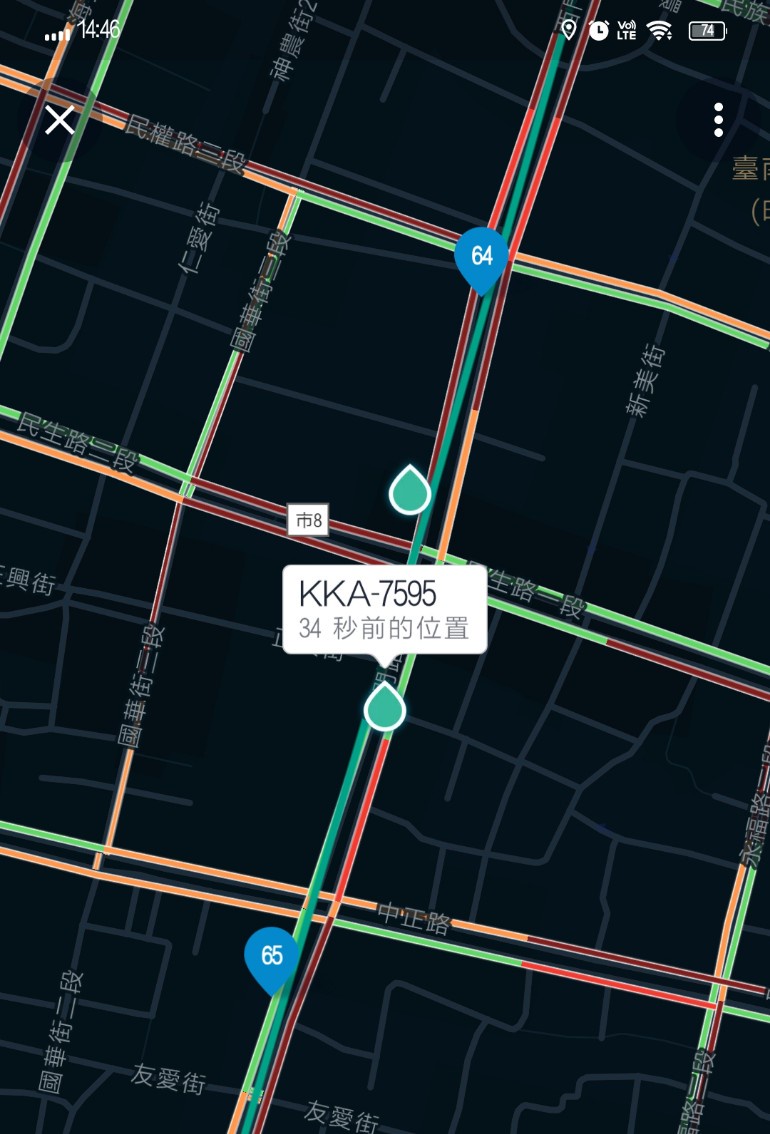The image size is (770, 1134).
Task: Tap the KKA-7595 vehicle info bubble
Action: 384,609
